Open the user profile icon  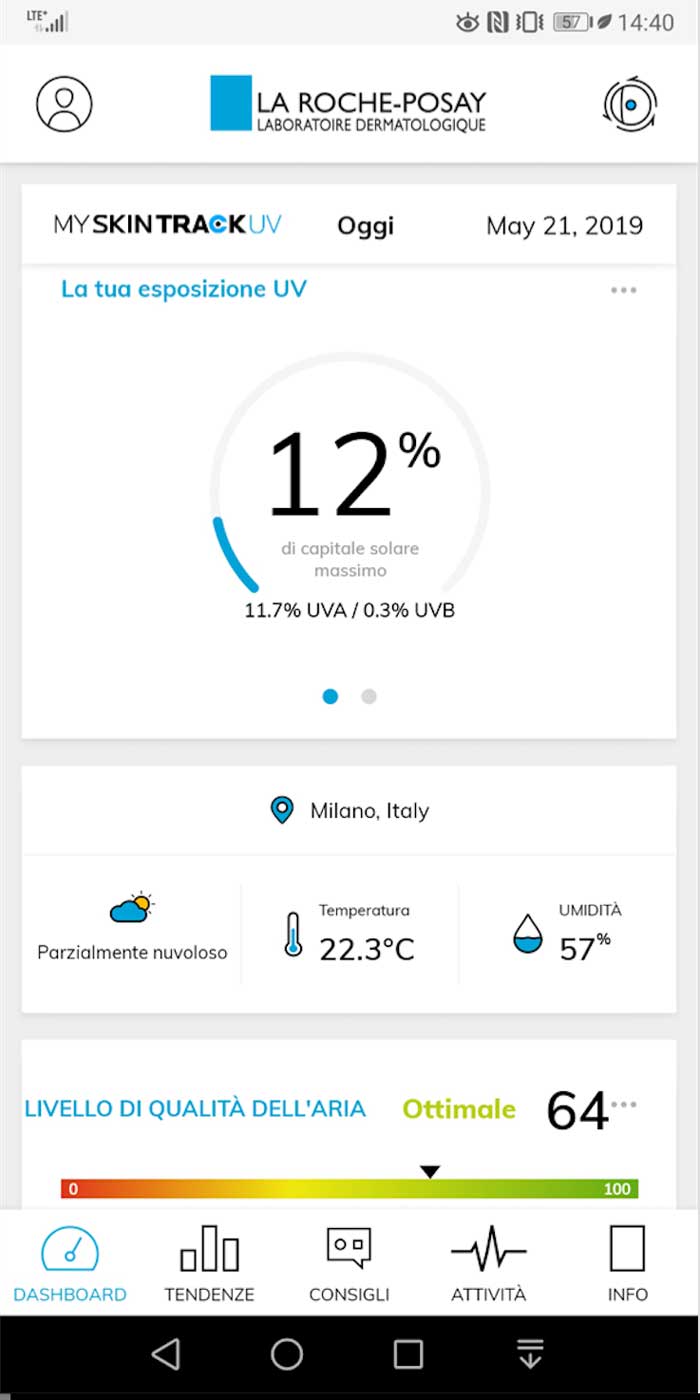point(64,103)
